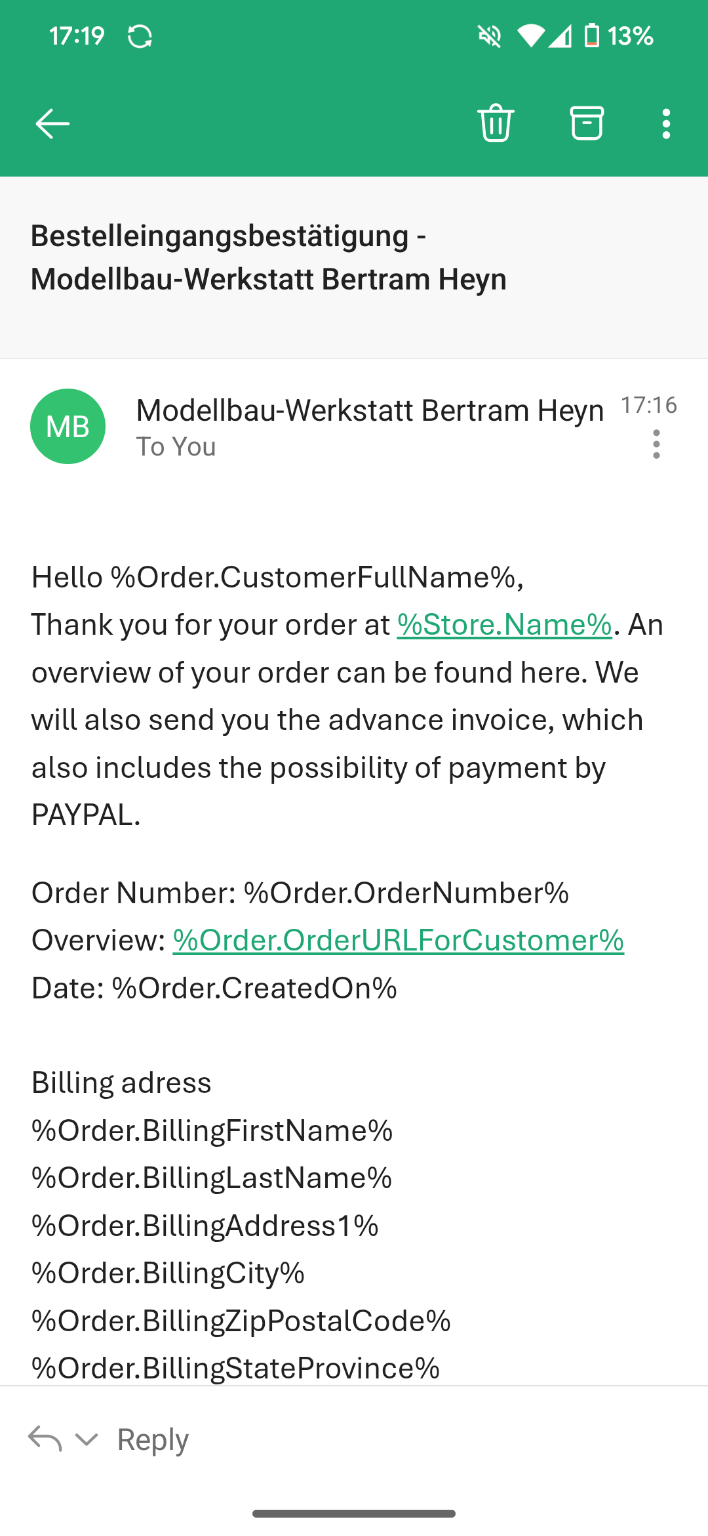Tap the MB sender avatar
This screenshot has width=708, height=1536.
[x=68, y=427]
